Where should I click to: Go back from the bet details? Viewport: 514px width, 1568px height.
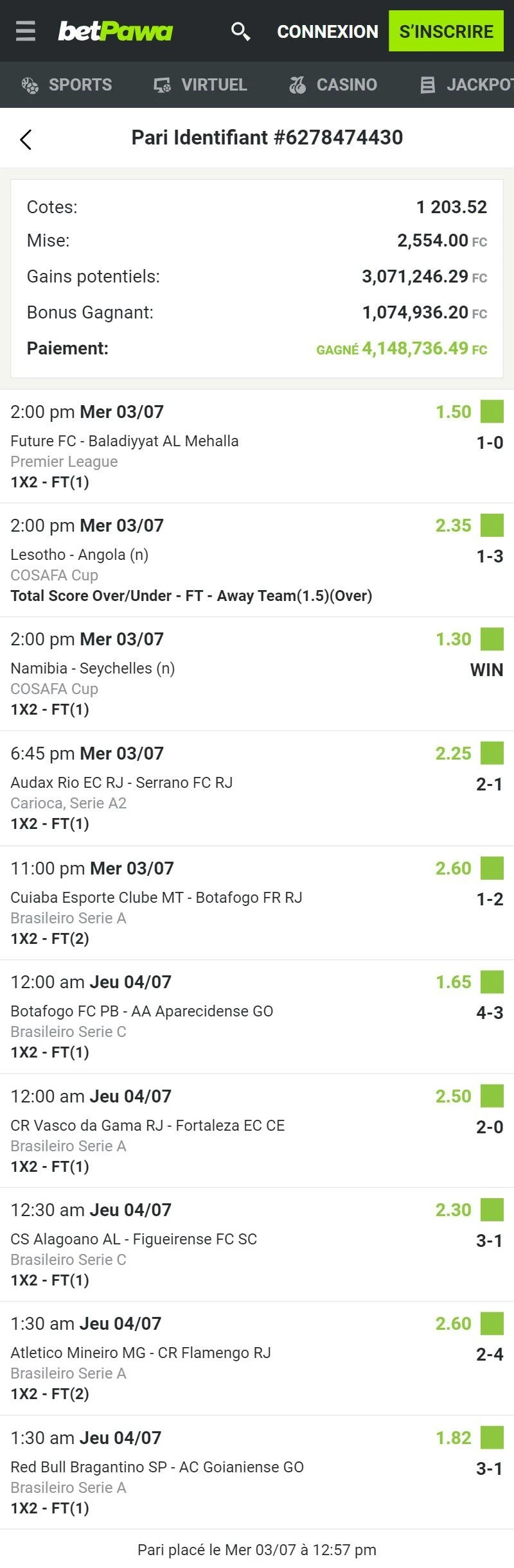(26, 139)
